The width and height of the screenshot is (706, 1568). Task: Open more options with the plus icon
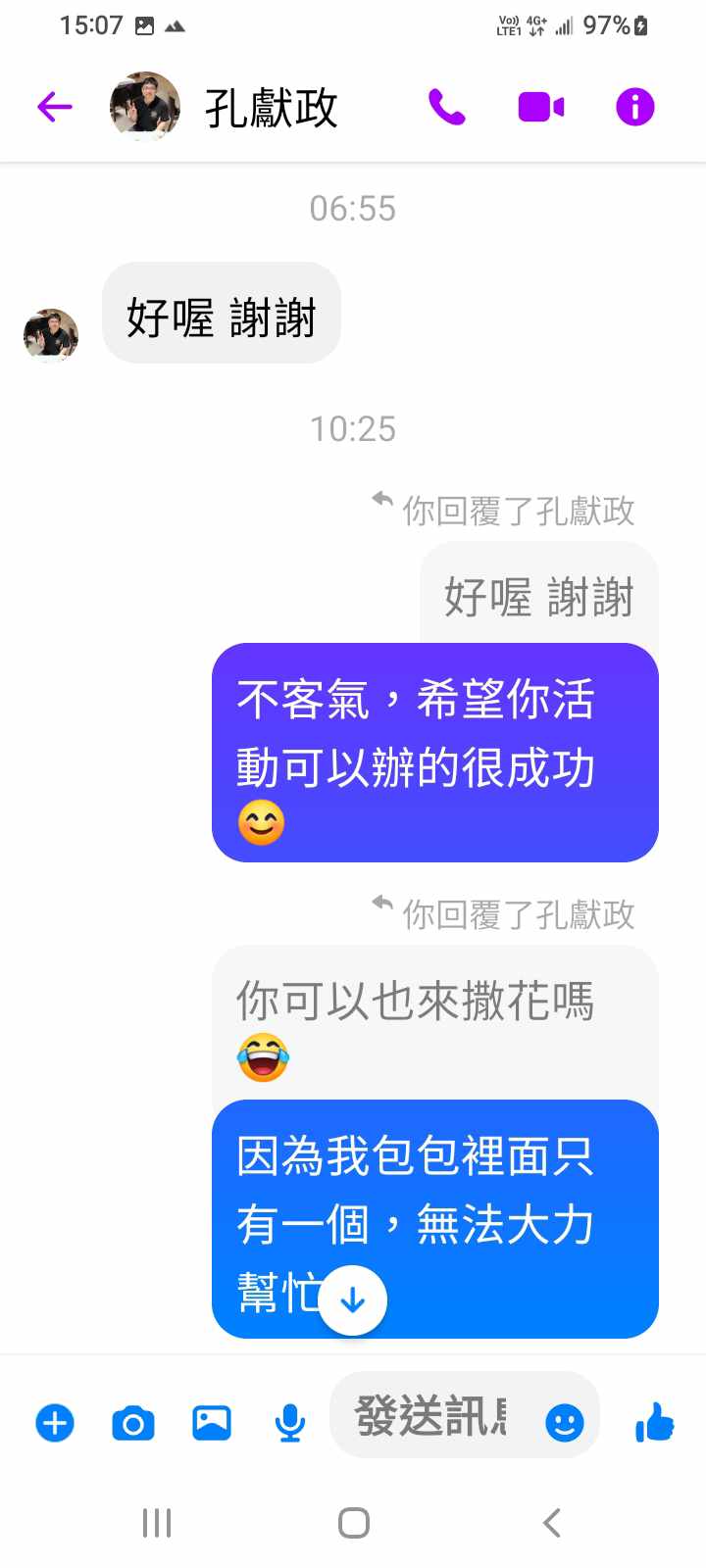[55, 1422]
